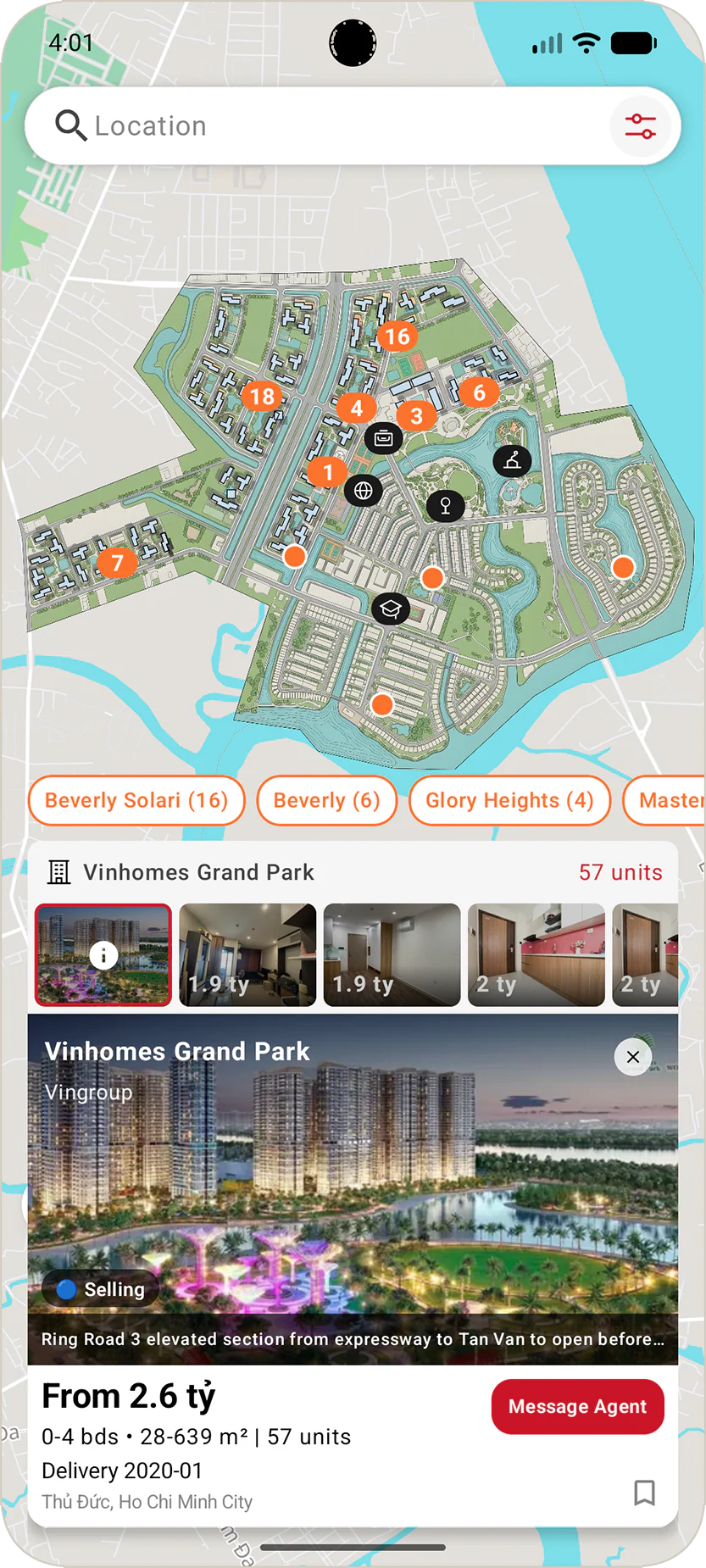Close the Vinhomes Grand Park card

[632, 1057]
